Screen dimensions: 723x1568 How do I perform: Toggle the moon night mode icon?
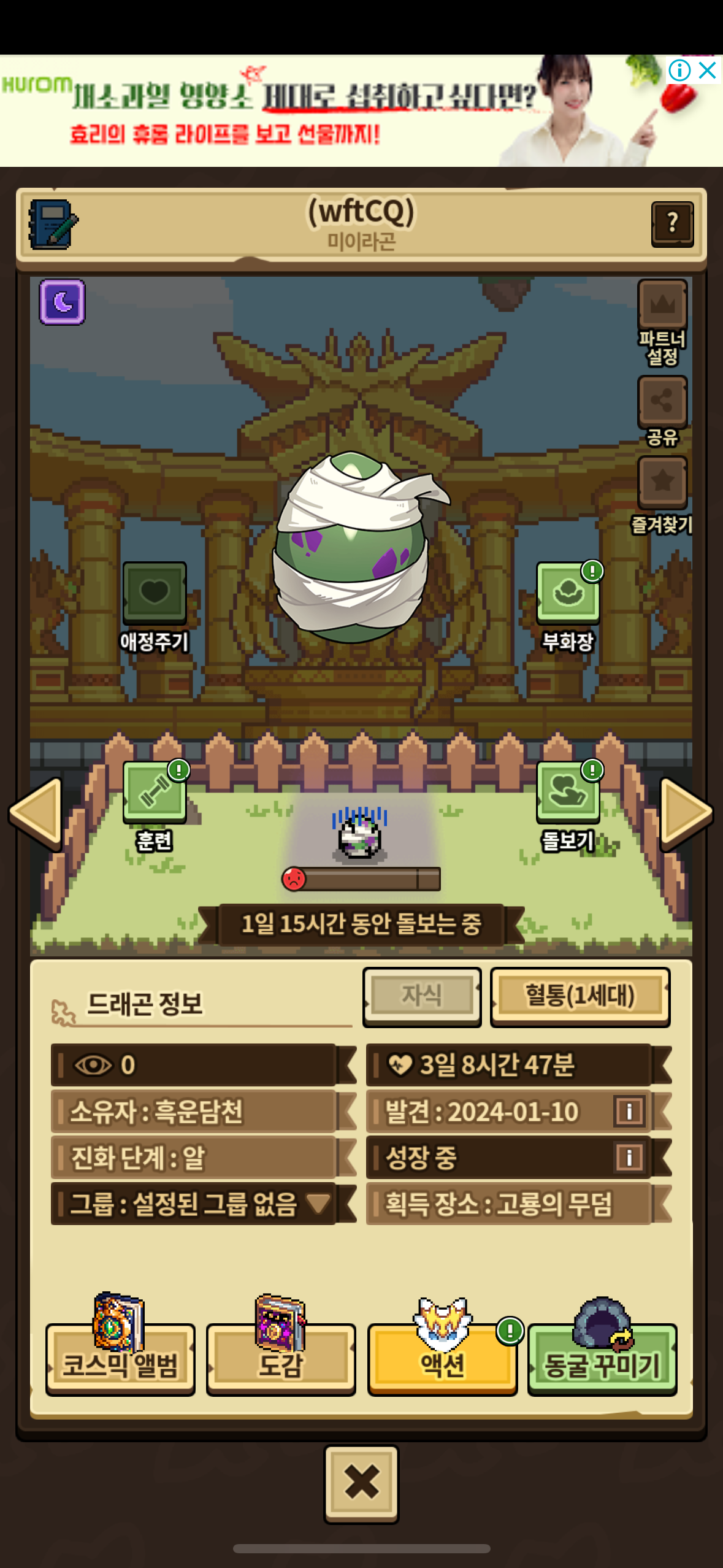point(62,302)
